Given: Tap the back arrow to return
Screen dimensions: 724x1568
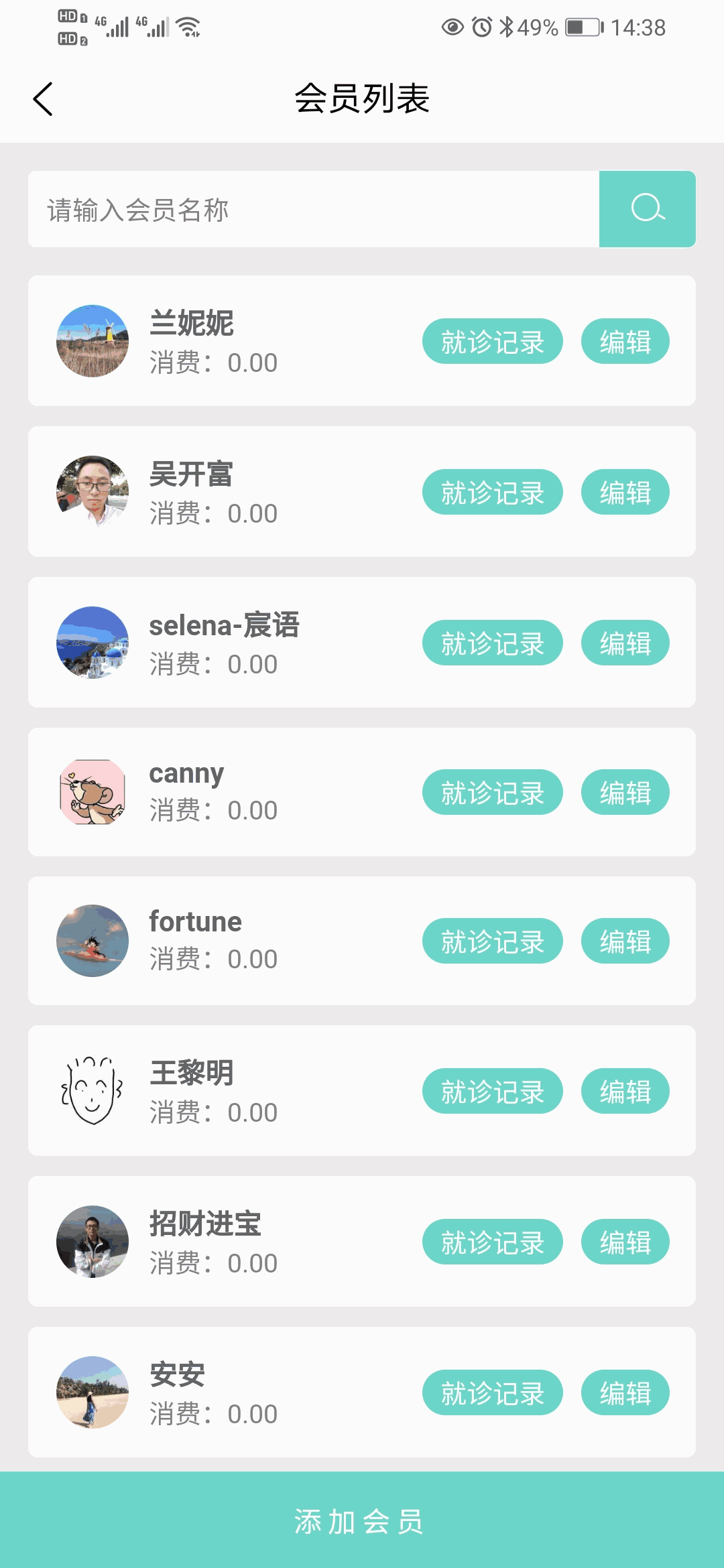Looking at the screenshot, I should (x=42, y=98).
